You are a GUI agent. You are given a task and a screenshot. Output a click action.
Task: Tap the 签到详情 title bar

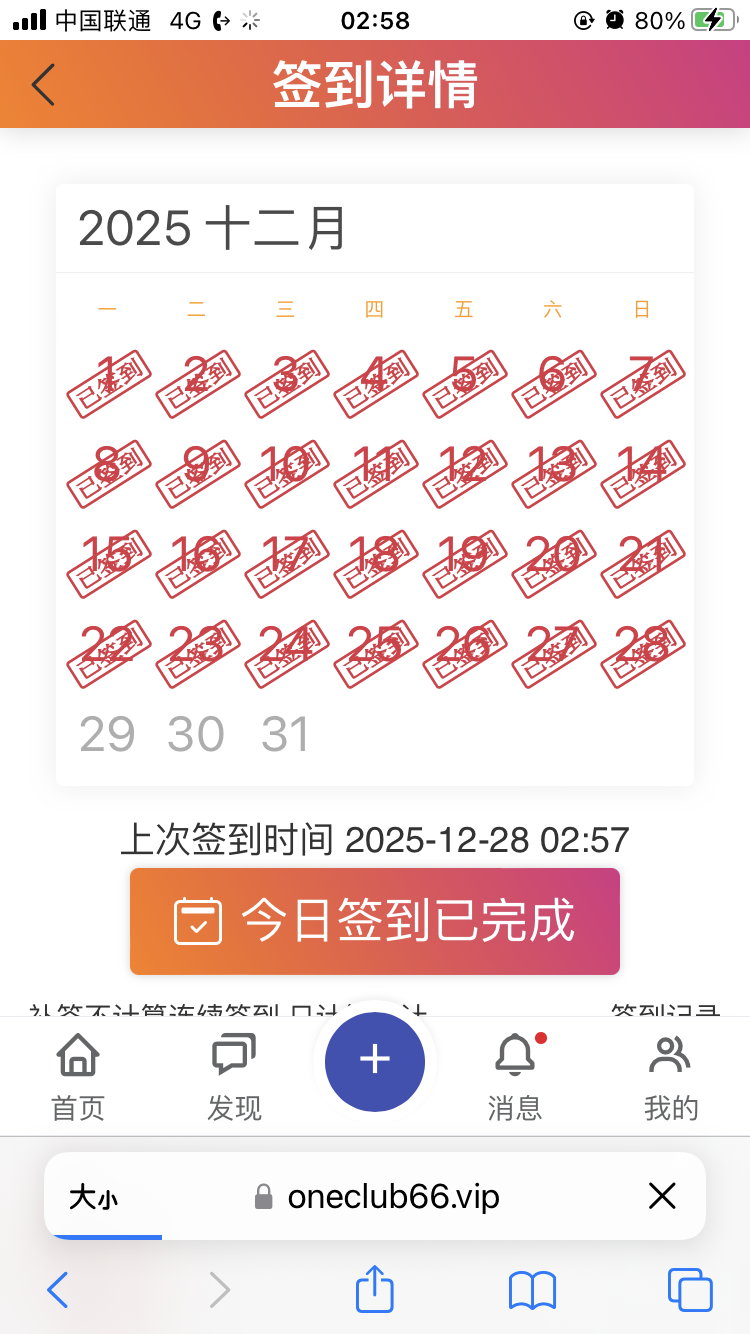click(374, 85)
